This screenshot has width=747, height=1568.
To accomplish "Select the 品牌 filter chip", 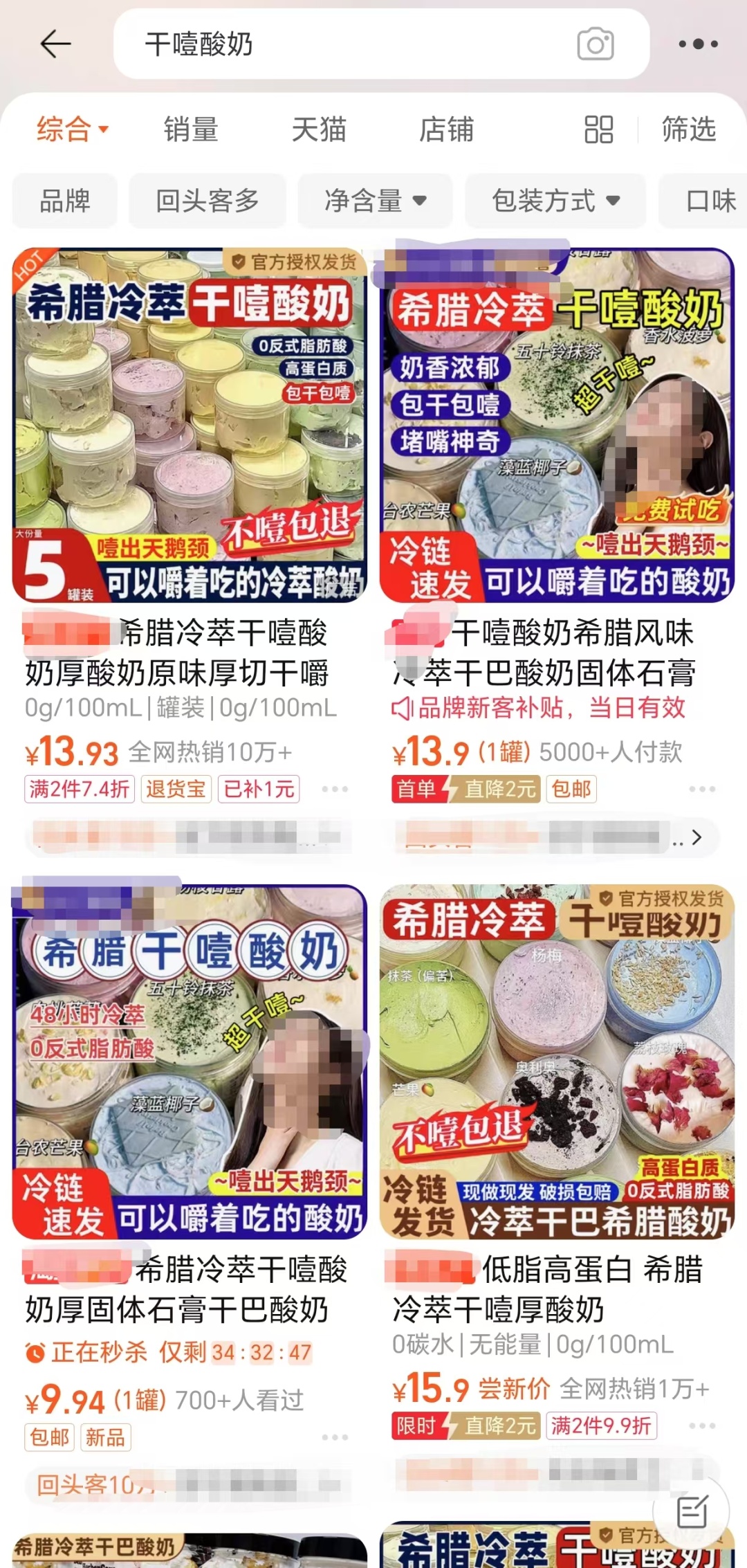I will pos(65,201).
